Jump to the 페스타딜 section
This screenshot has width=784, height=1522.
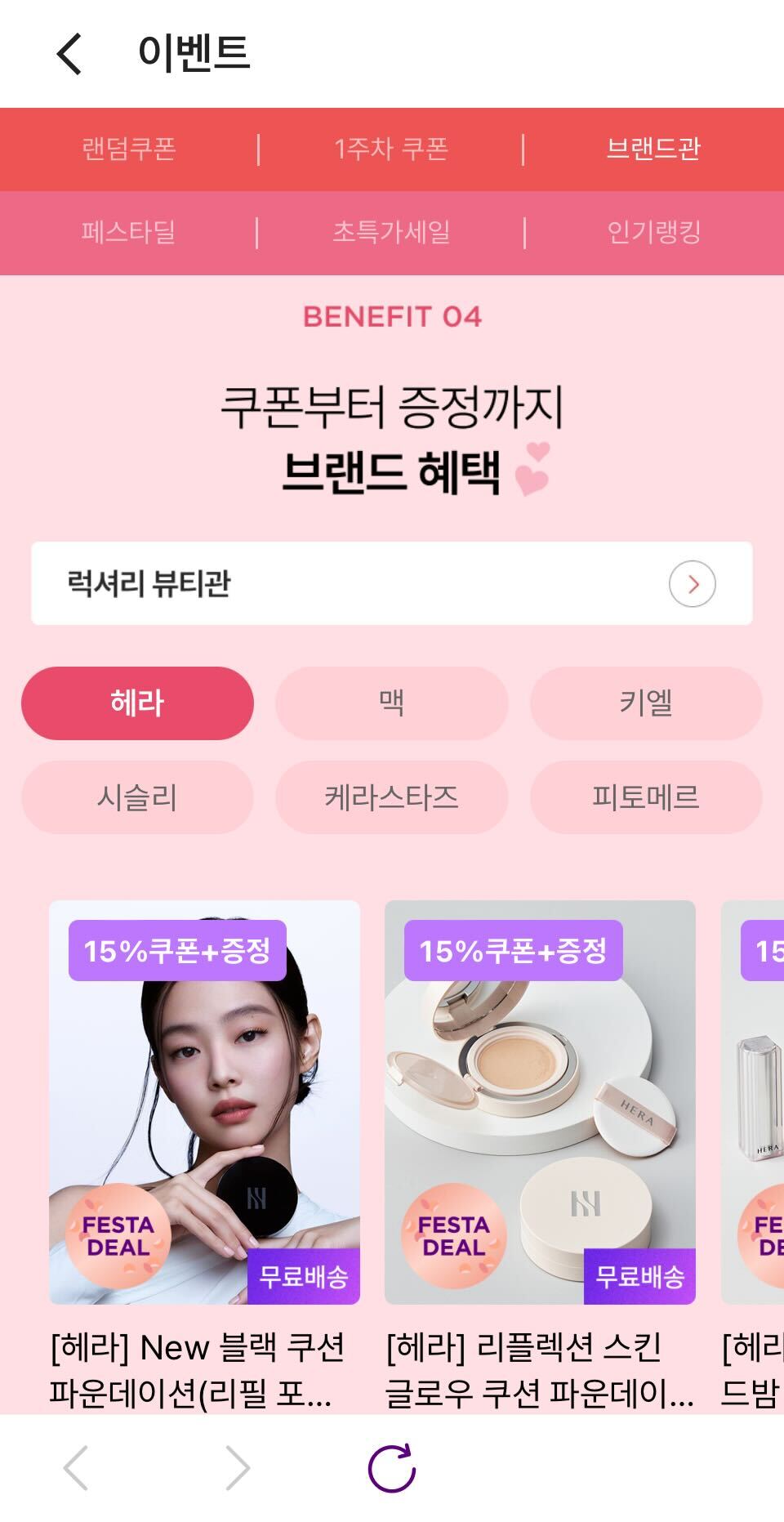pos(129,232)
